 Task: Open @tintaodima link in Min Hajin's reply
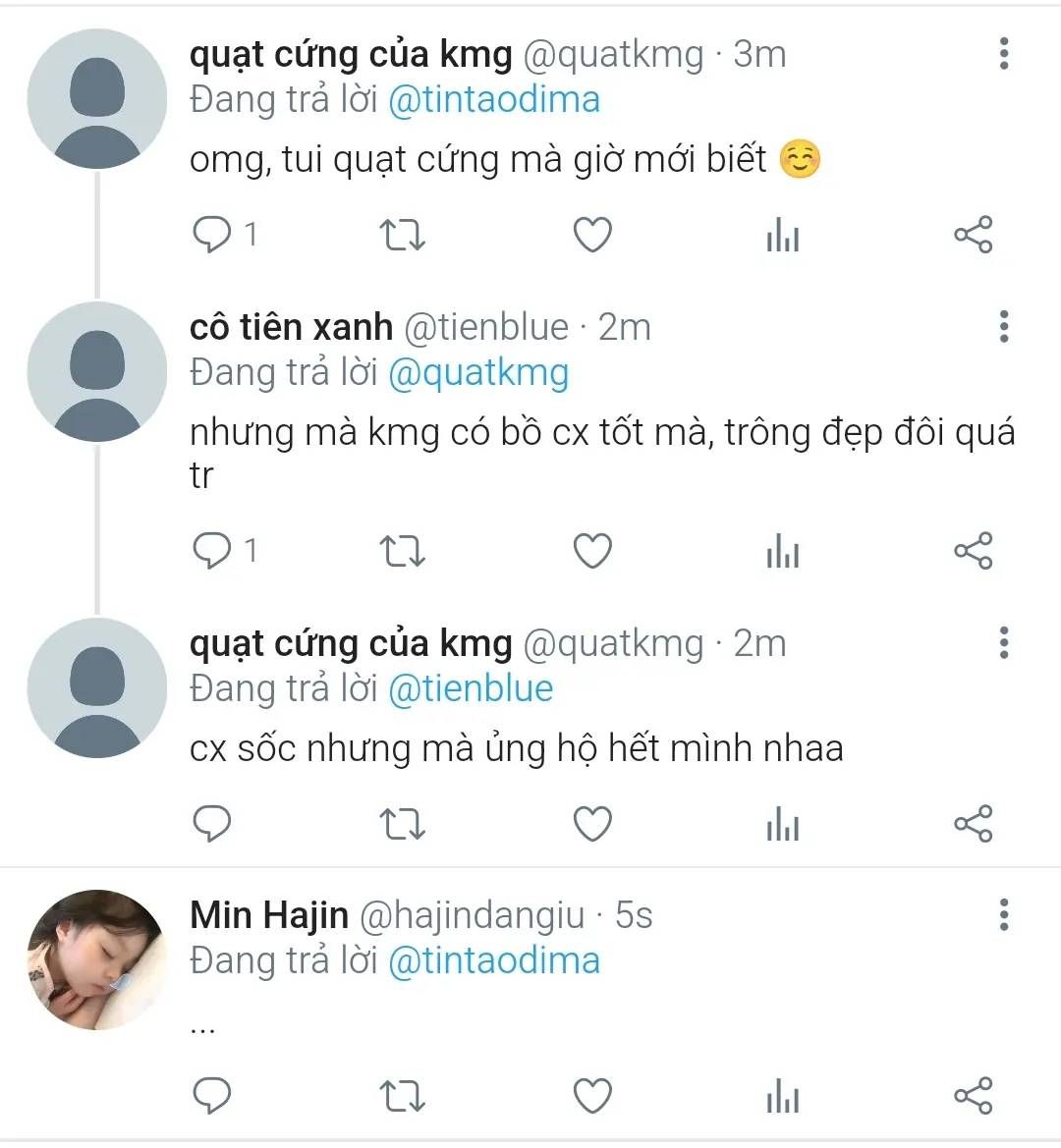click(494, 960)
